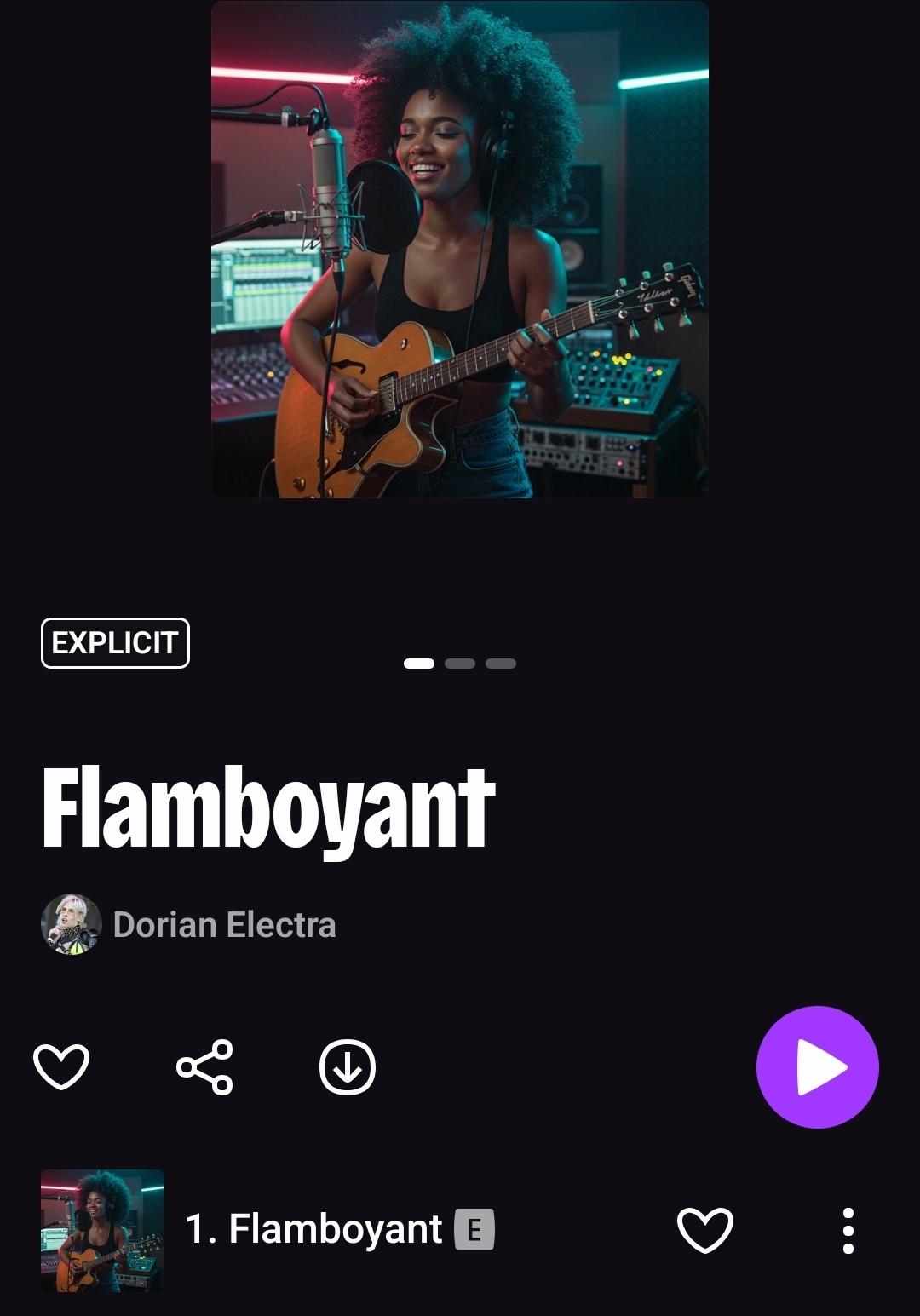Like the Flamboyant album
The image size is (920, 1316).
[61, 1066]
